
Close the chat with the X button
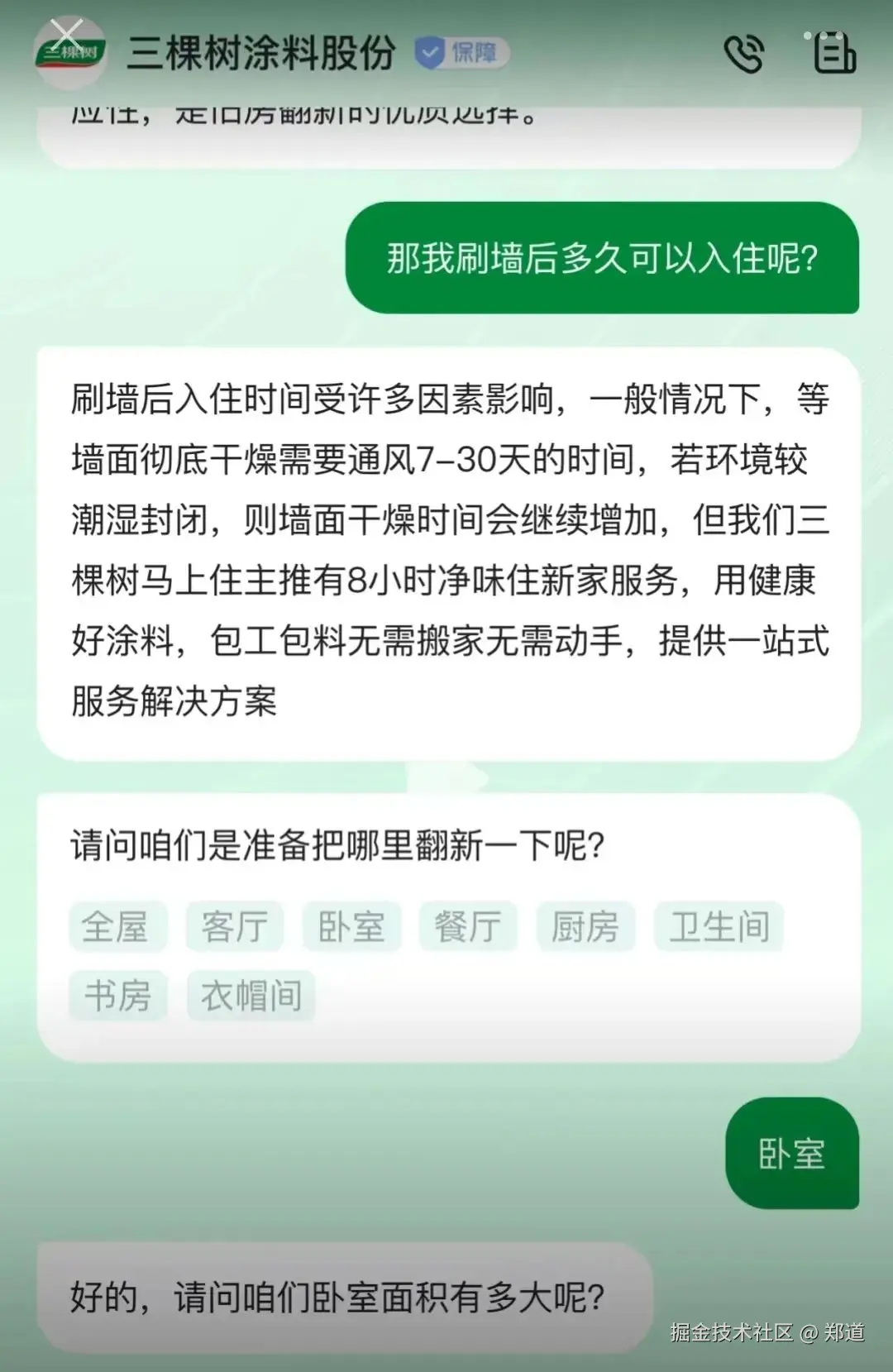(x=66, y=35)
